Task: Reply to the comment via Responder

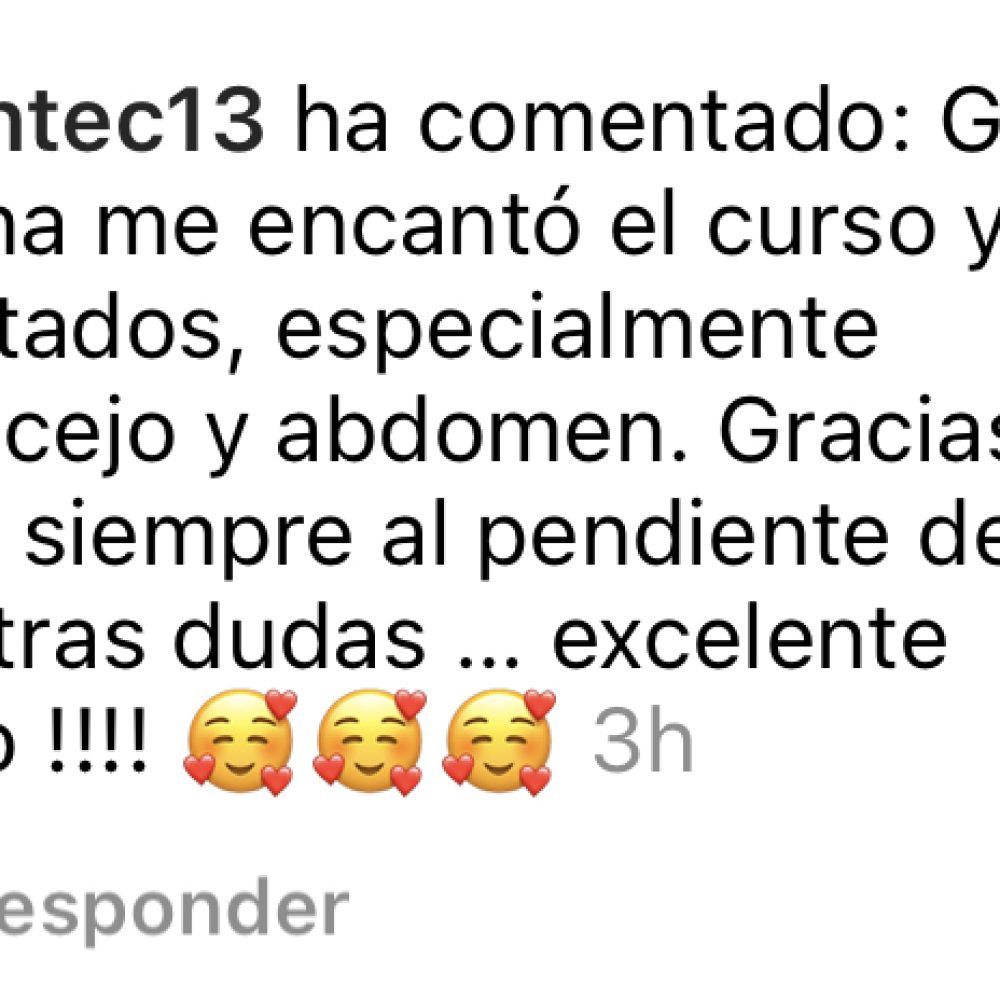Action: (x=172, y=912)
